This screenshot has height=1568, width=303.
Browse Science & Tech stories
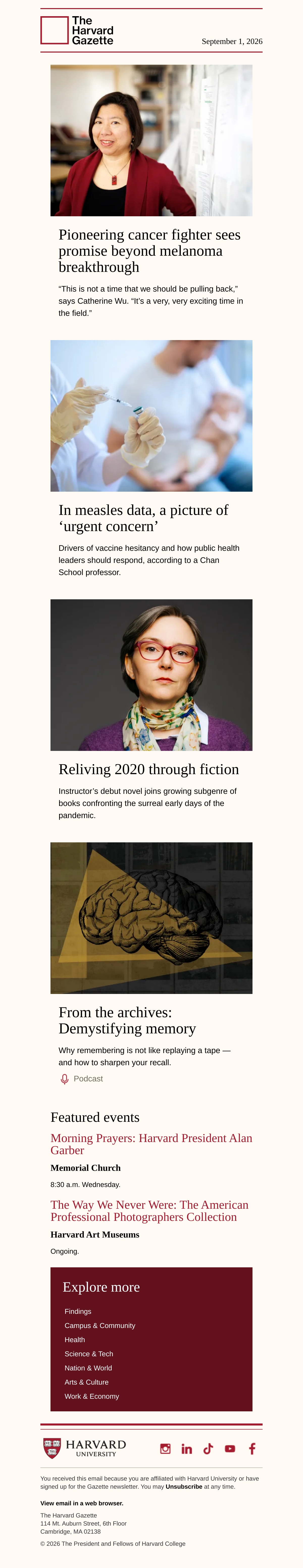89,1354
